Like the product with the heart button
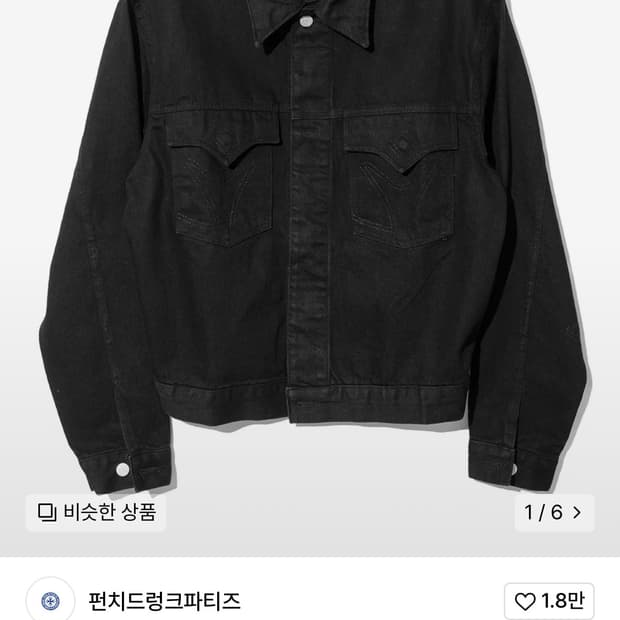 pyautogui.click(x=549, y=601)
